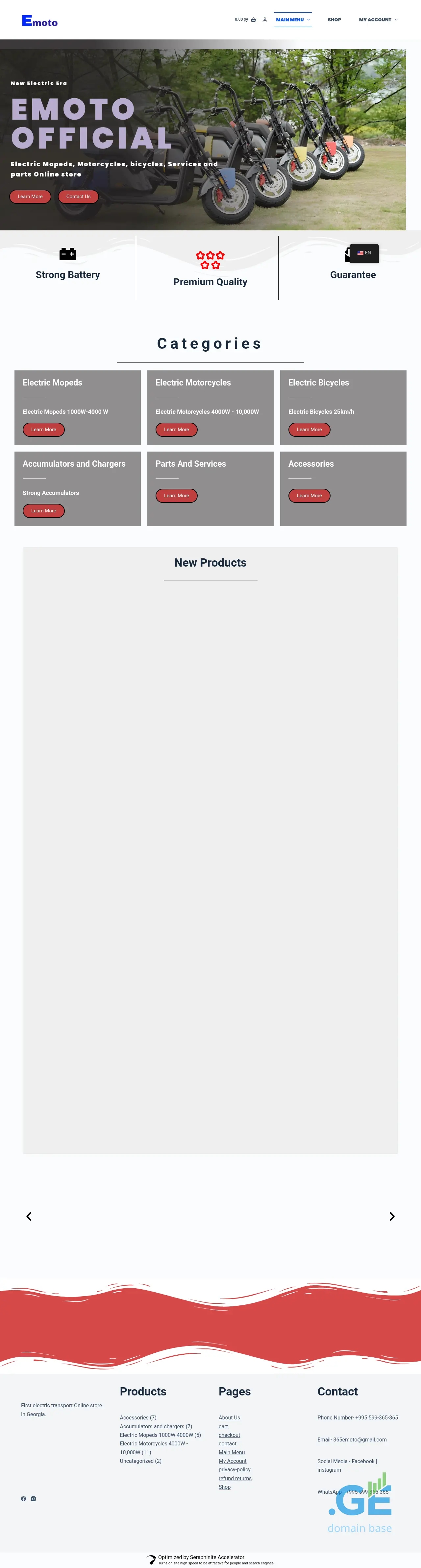Open the About Us footer link
421x1568 pixels.
[x=229, y=1418]
